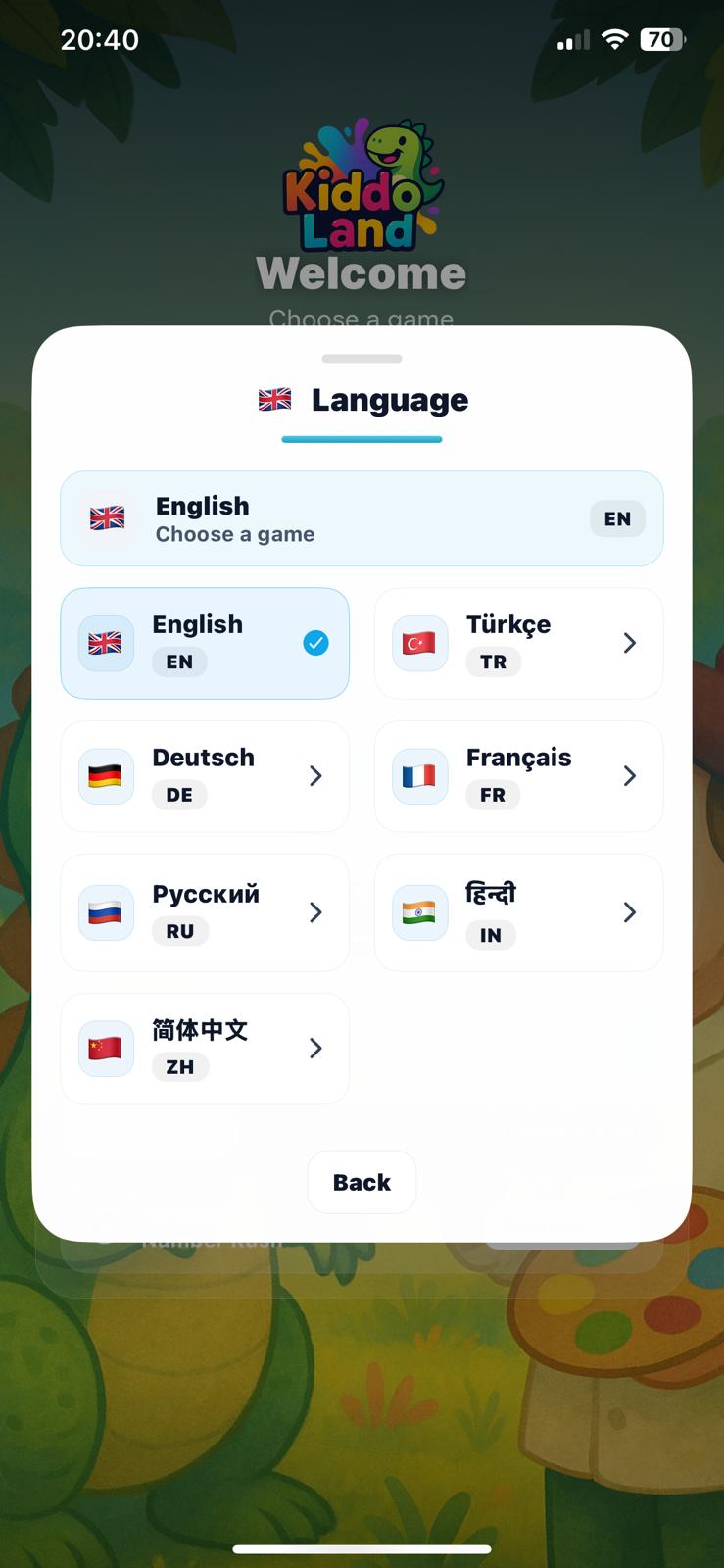The image size is (724, 1568).
Task: Choose Deutsch from the language list
Action: pyautogui.click(x=205, y=776)
